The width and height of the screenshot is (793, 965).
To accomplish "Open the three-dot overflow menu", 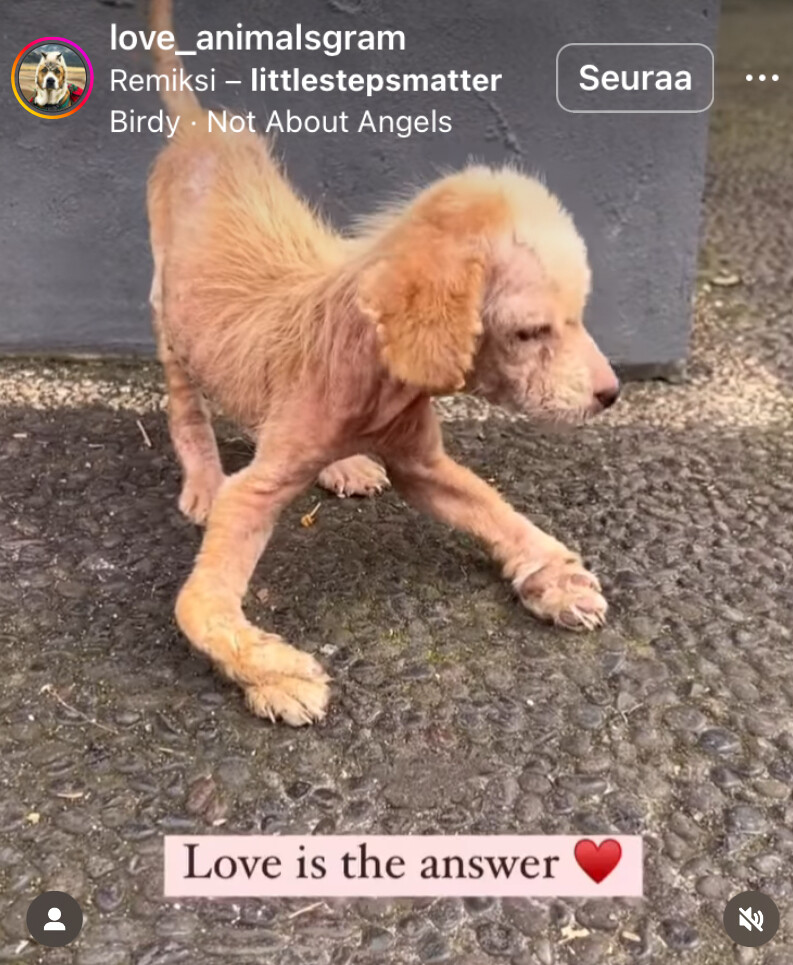I will click(x=761, y=78).
